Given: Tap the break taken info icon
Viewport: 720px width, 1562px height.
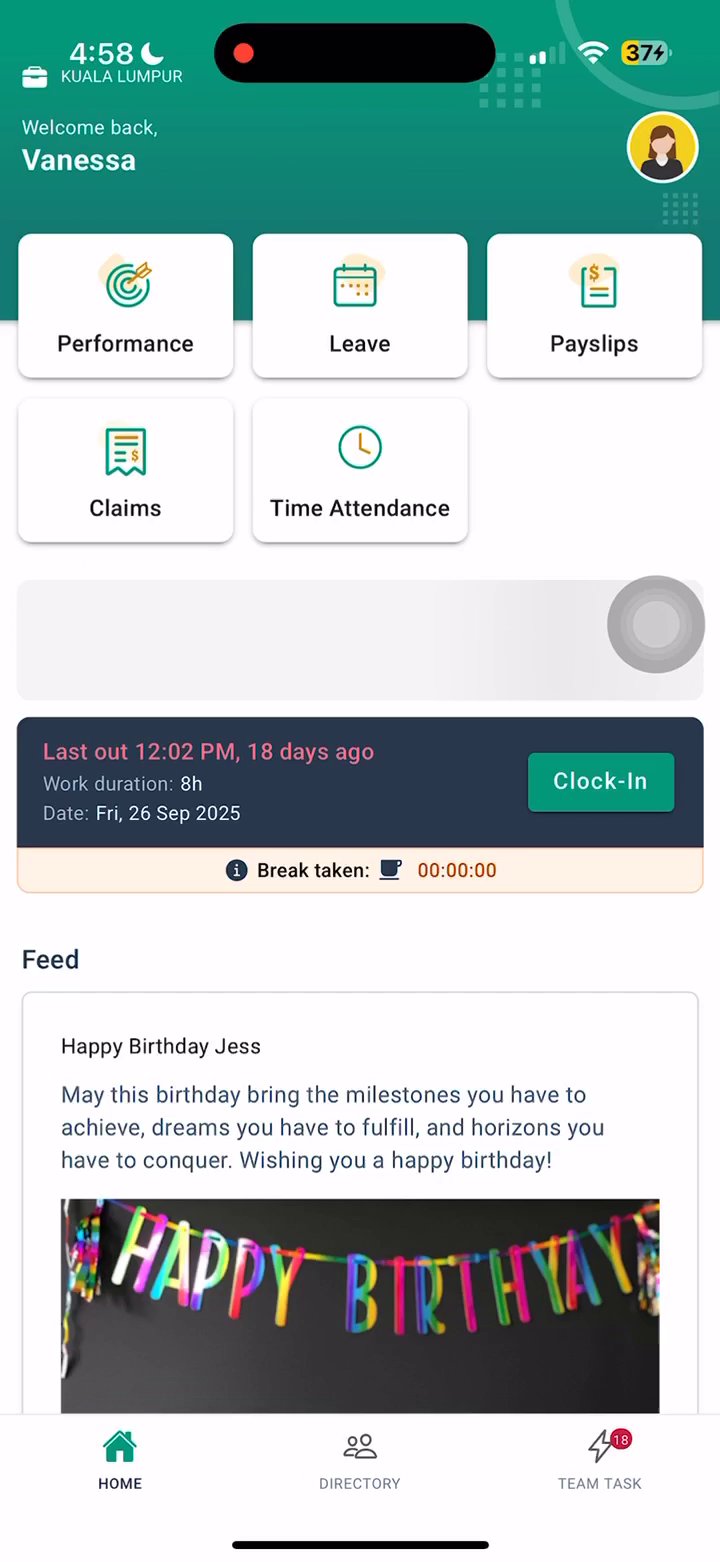Looking at the screenshot, I should [x=237, y=871].
